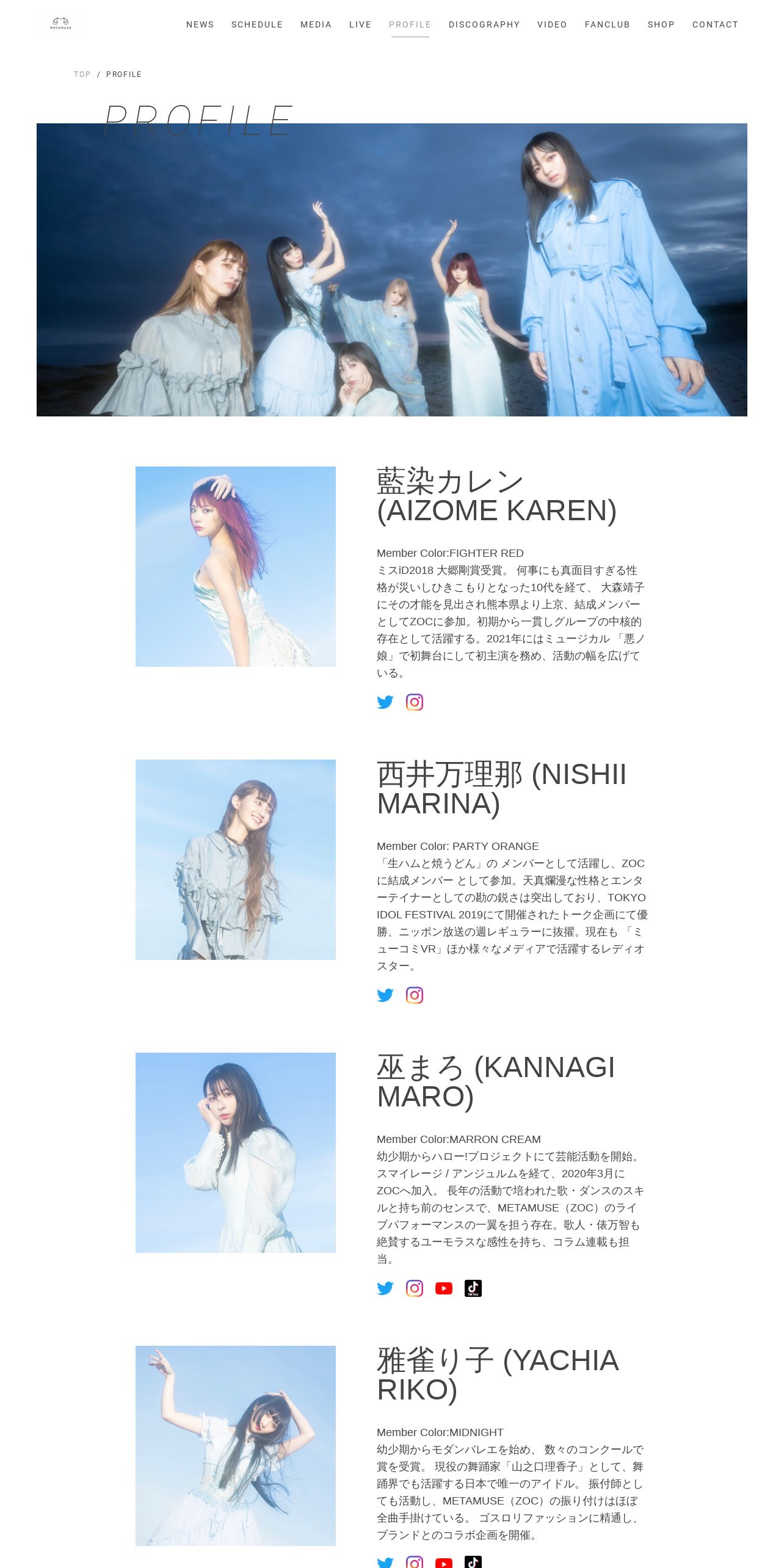
Task: Open Kannagi Maro's Instagram
Action: pyautogui.click(x=415, y=1288)
